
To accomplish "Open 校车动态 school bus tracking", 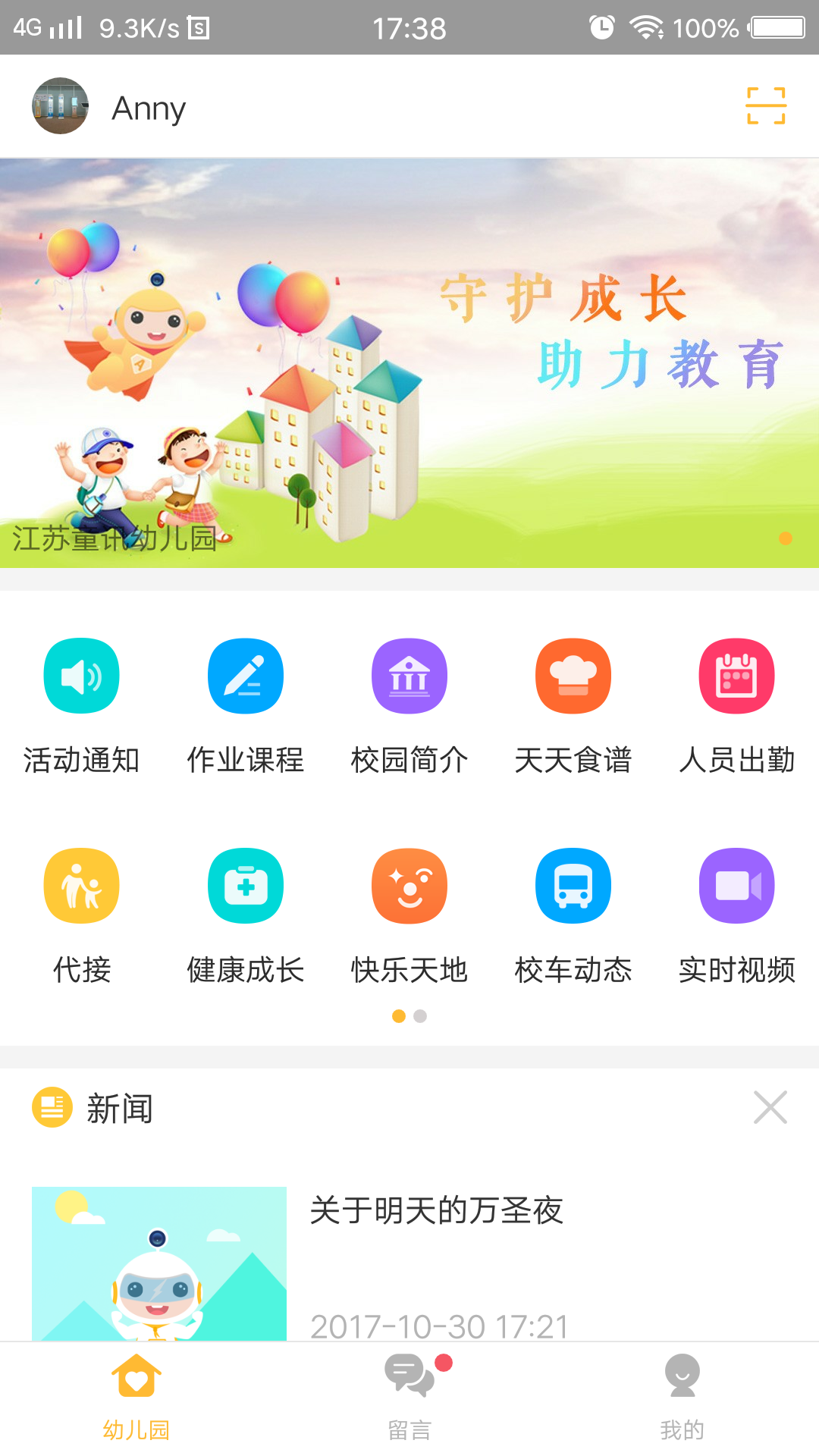I will click(573, 885).
